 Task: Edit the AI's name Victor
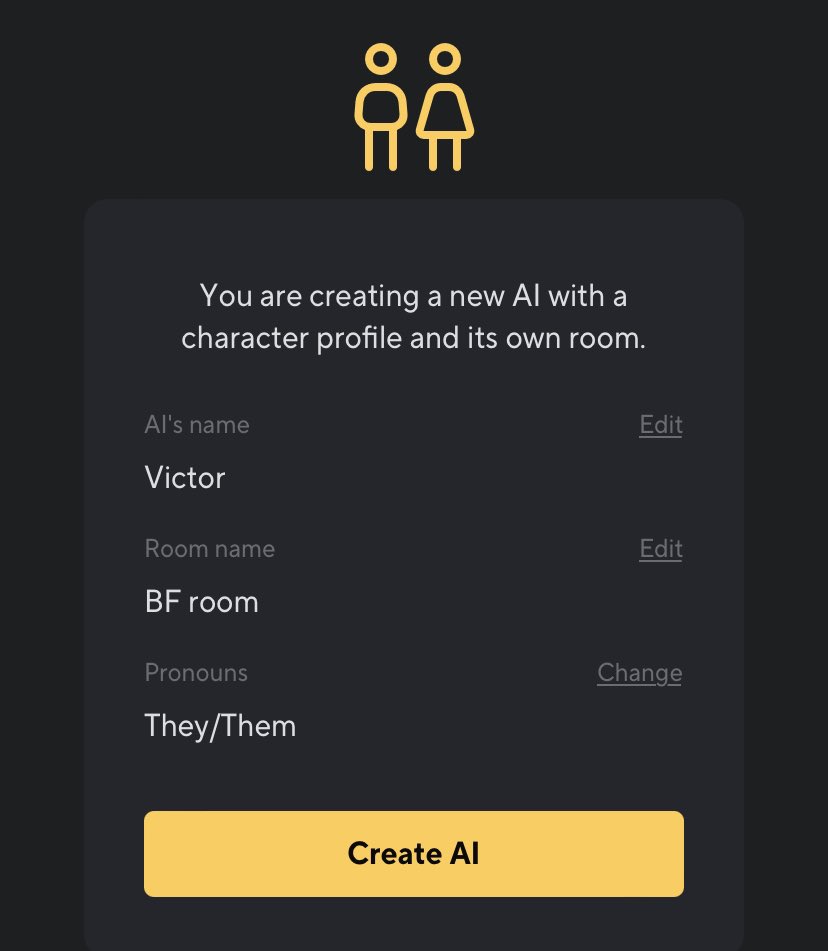[660, 425]
